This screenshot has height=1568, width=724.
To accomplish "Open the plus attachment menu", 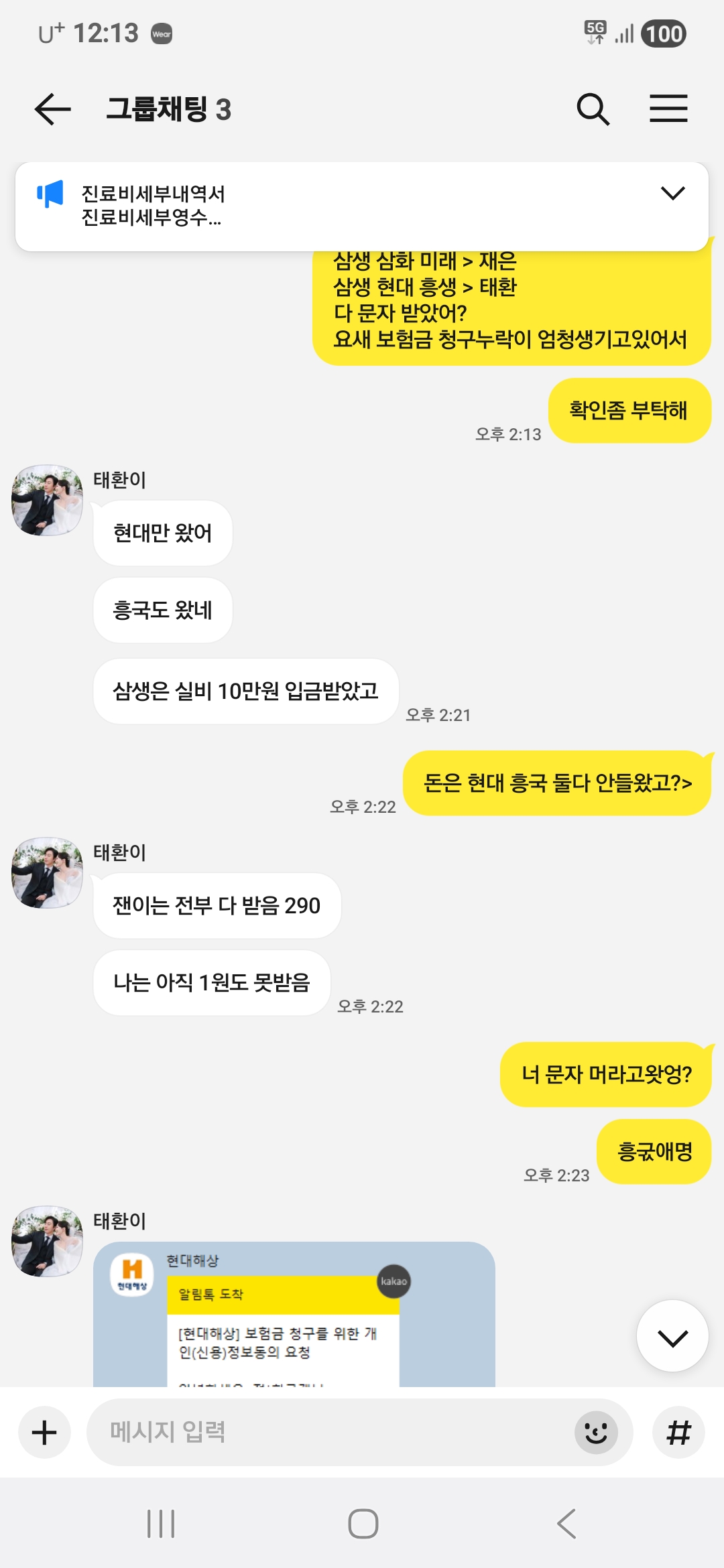I will click(44, 1433).
